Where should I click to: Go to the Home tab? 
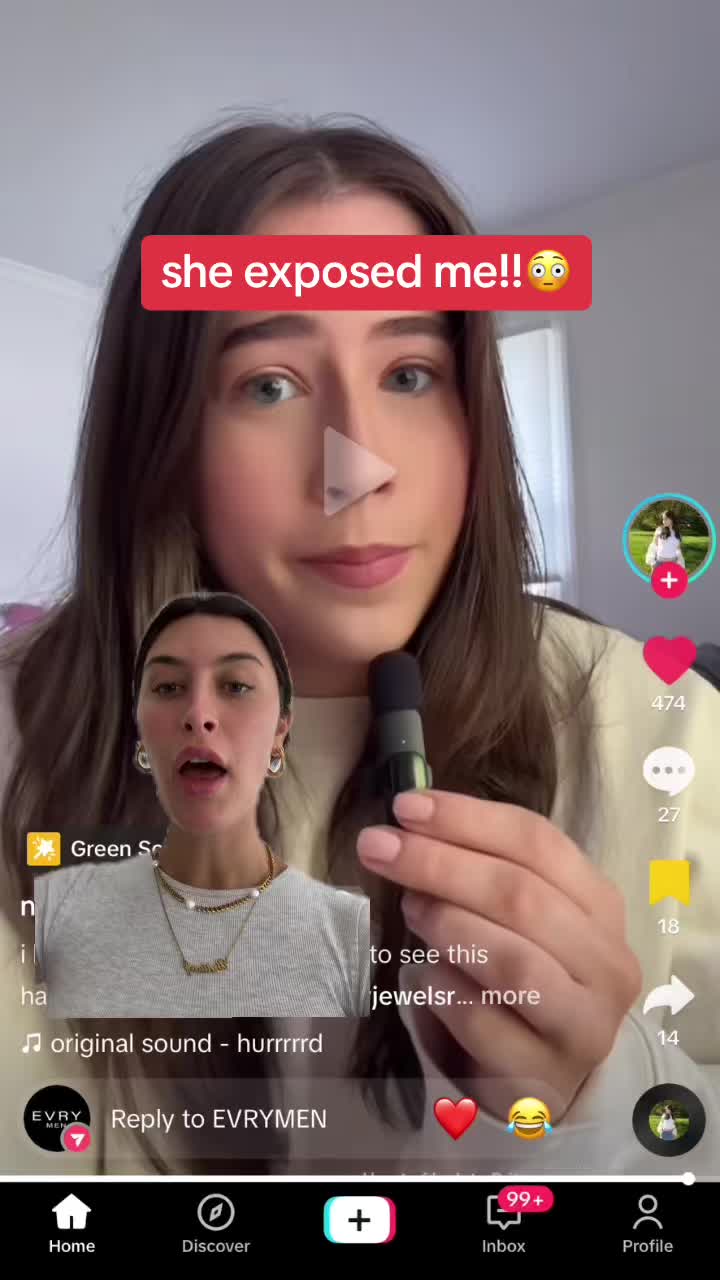[72, 1224]
